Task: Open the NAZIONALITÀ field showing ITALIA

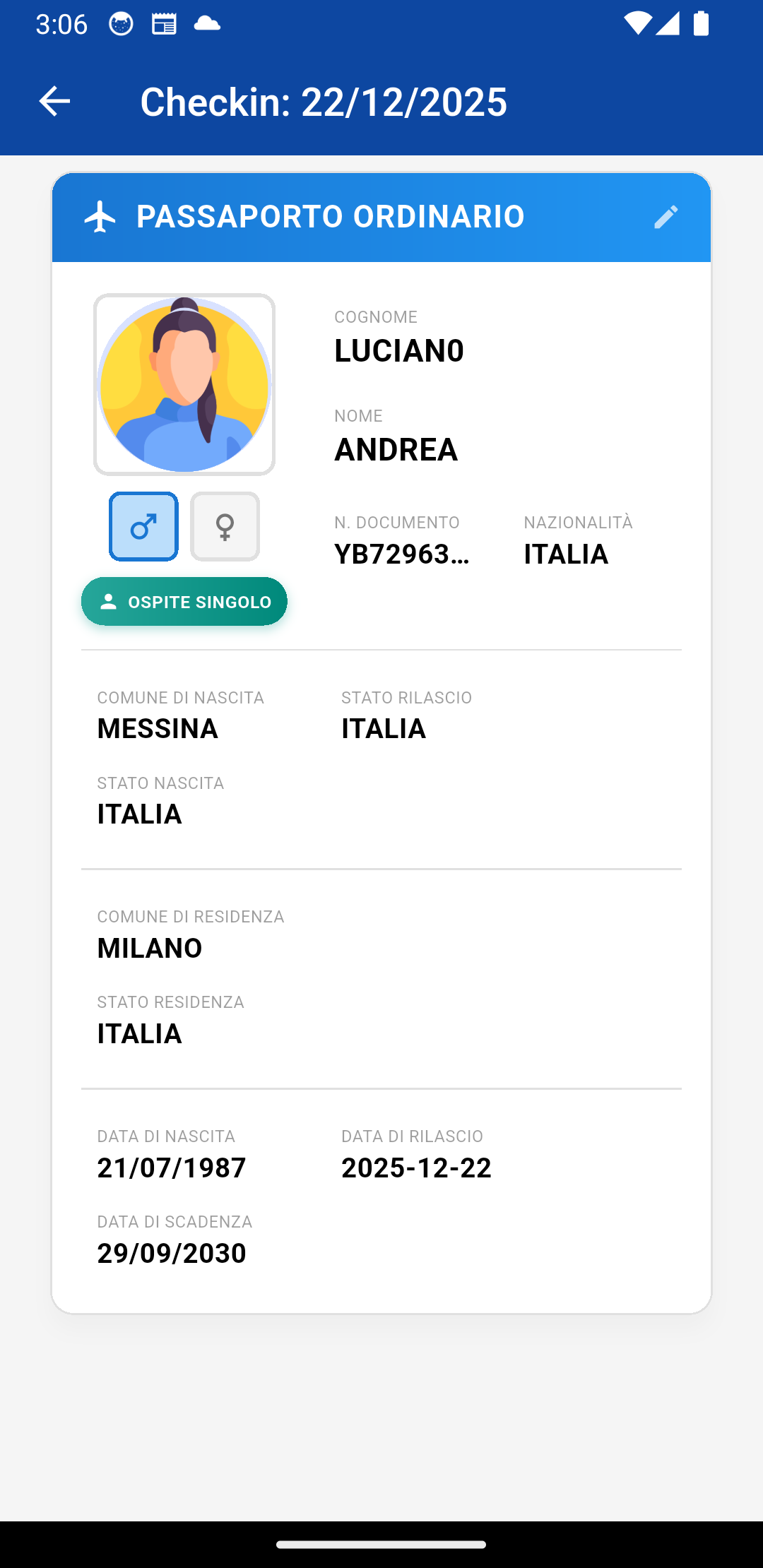Action: tap(566, 554)
